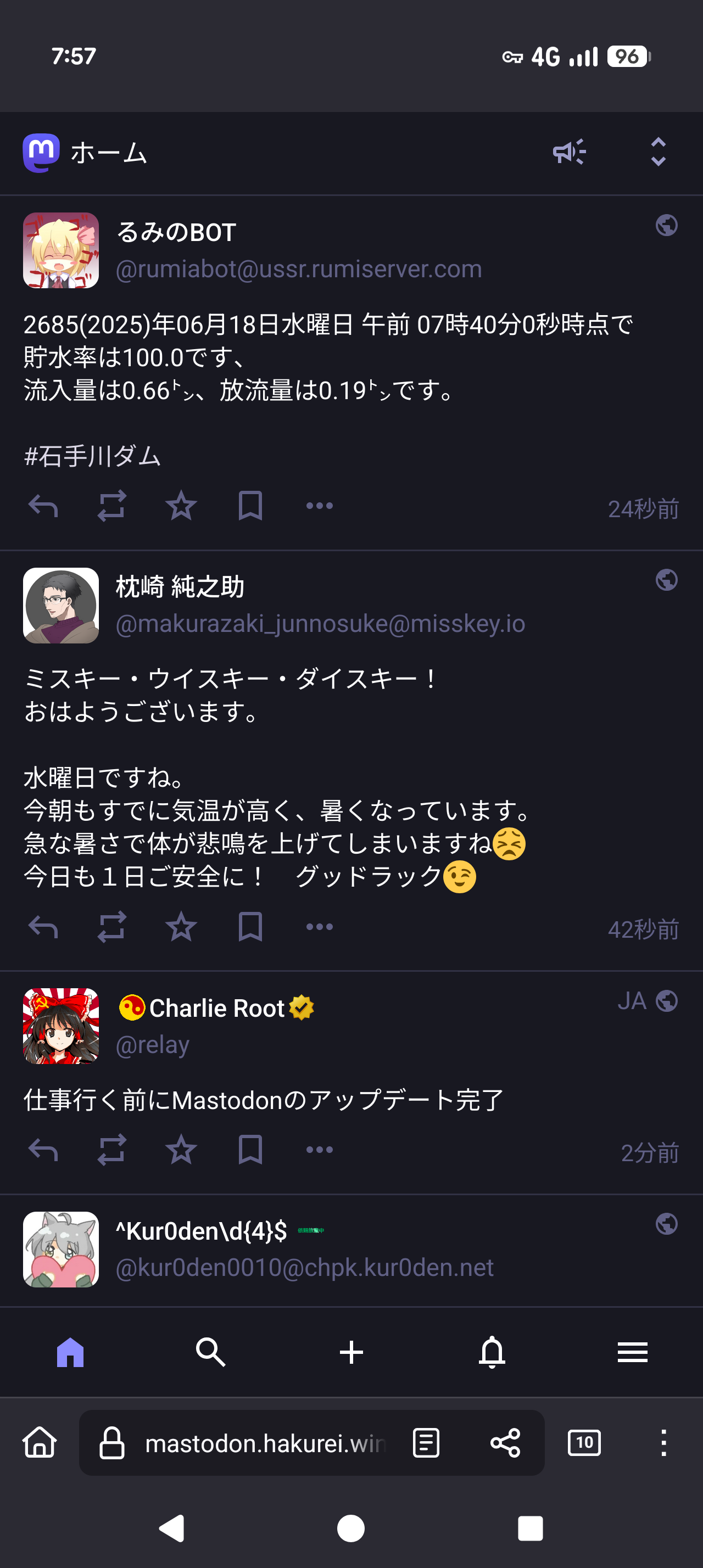703x1568 pixels.
Task: Favorite るみのBOT's dam post
Action: pyautogui.click(x=181, y=506)
